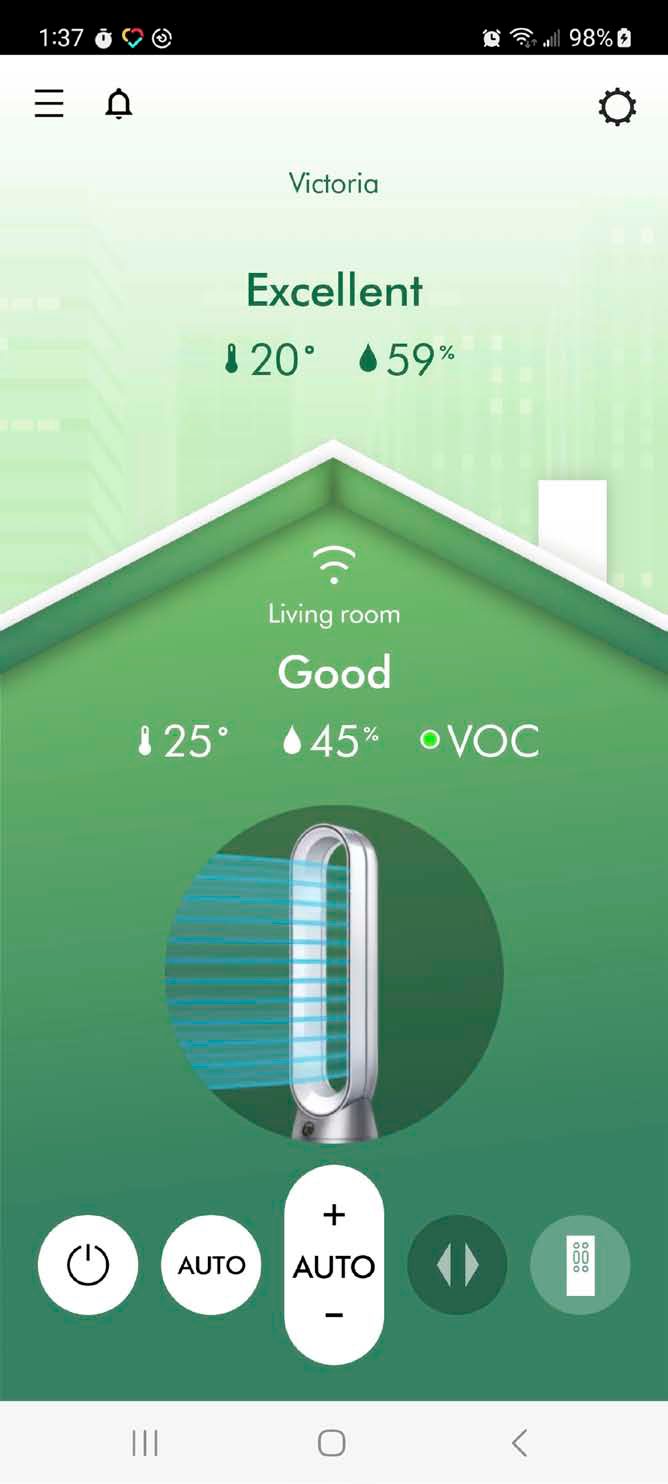Turn the fan power off
This screenshot has height=1484, width=668.
click(88, 1265)
